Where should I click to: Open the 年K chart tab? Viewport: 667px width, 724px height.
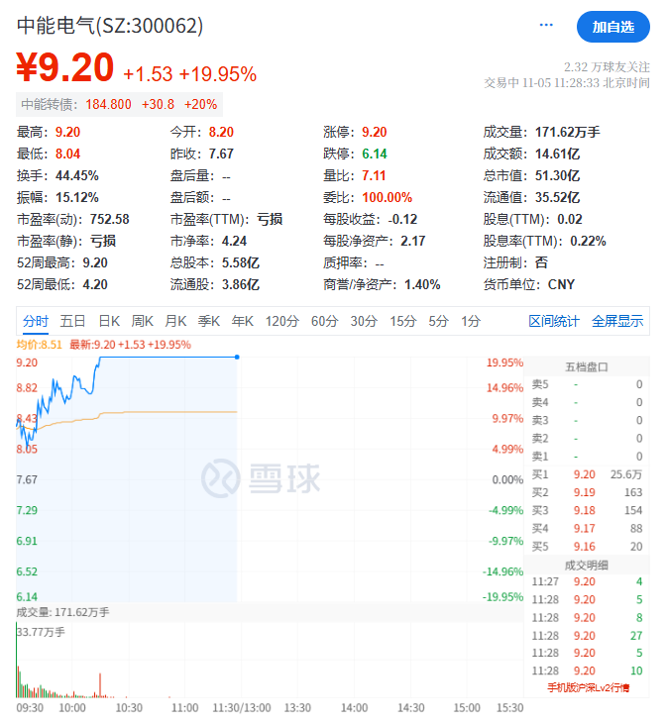[x=242, y=321]
